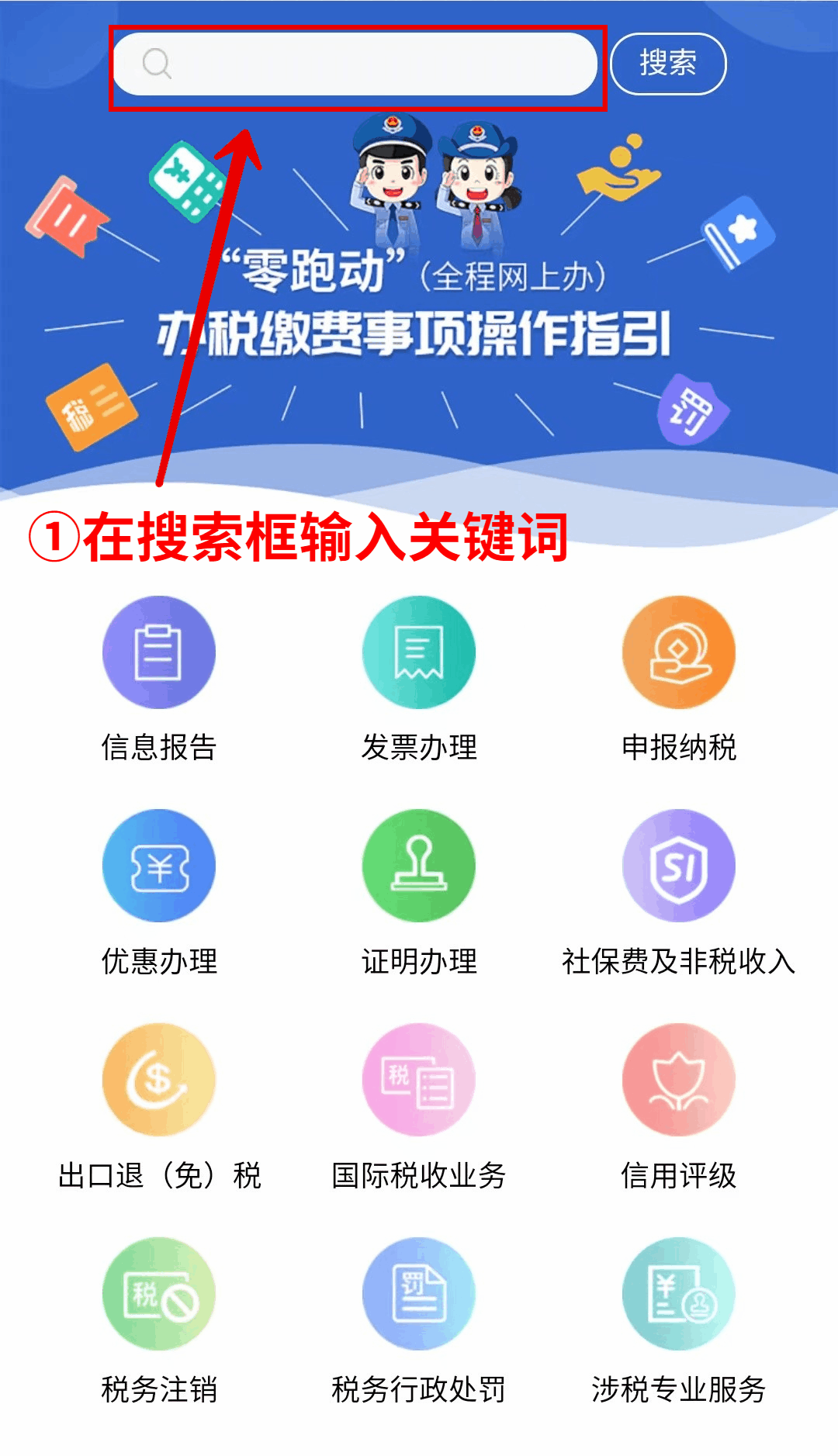Tap the search box at the top

tap(355, 64)
